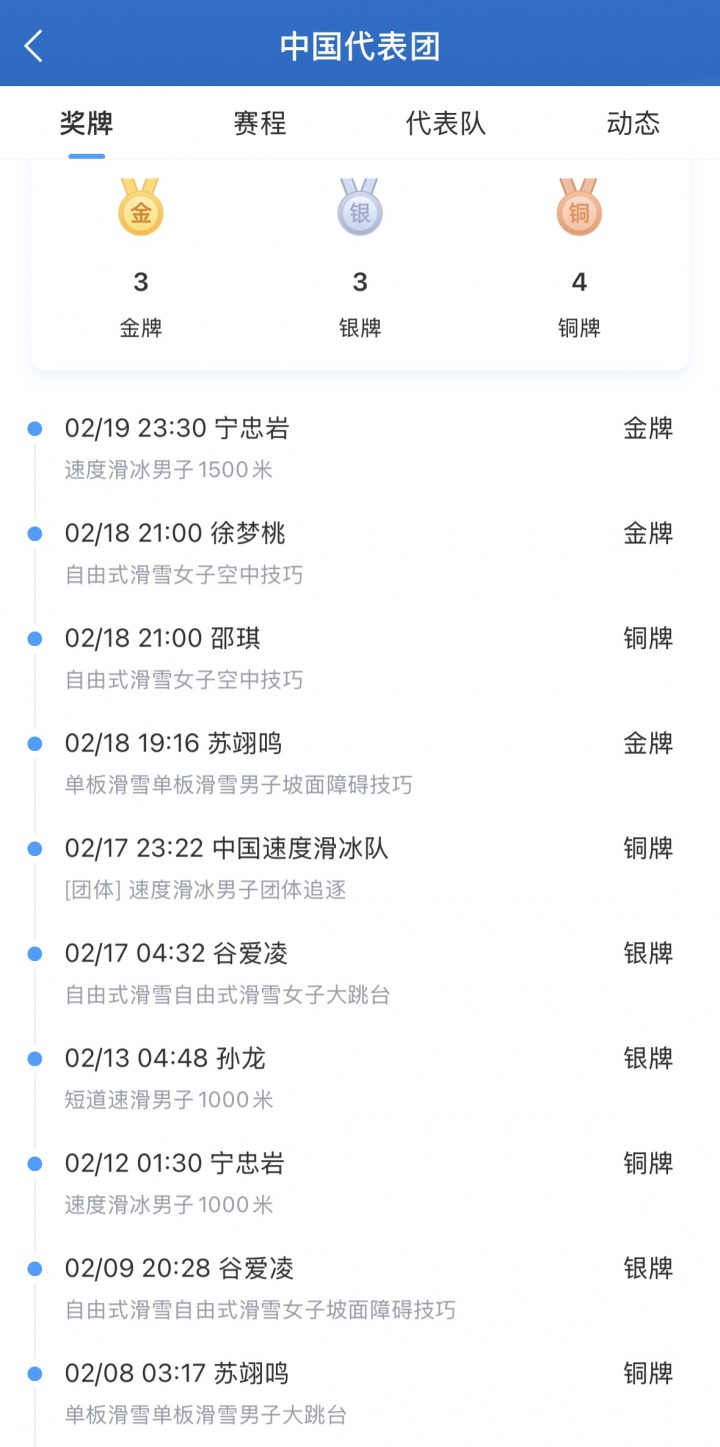Go back from the 中国代表团 page
Viewport: 720px width, 1447px height.
[34, 46]
